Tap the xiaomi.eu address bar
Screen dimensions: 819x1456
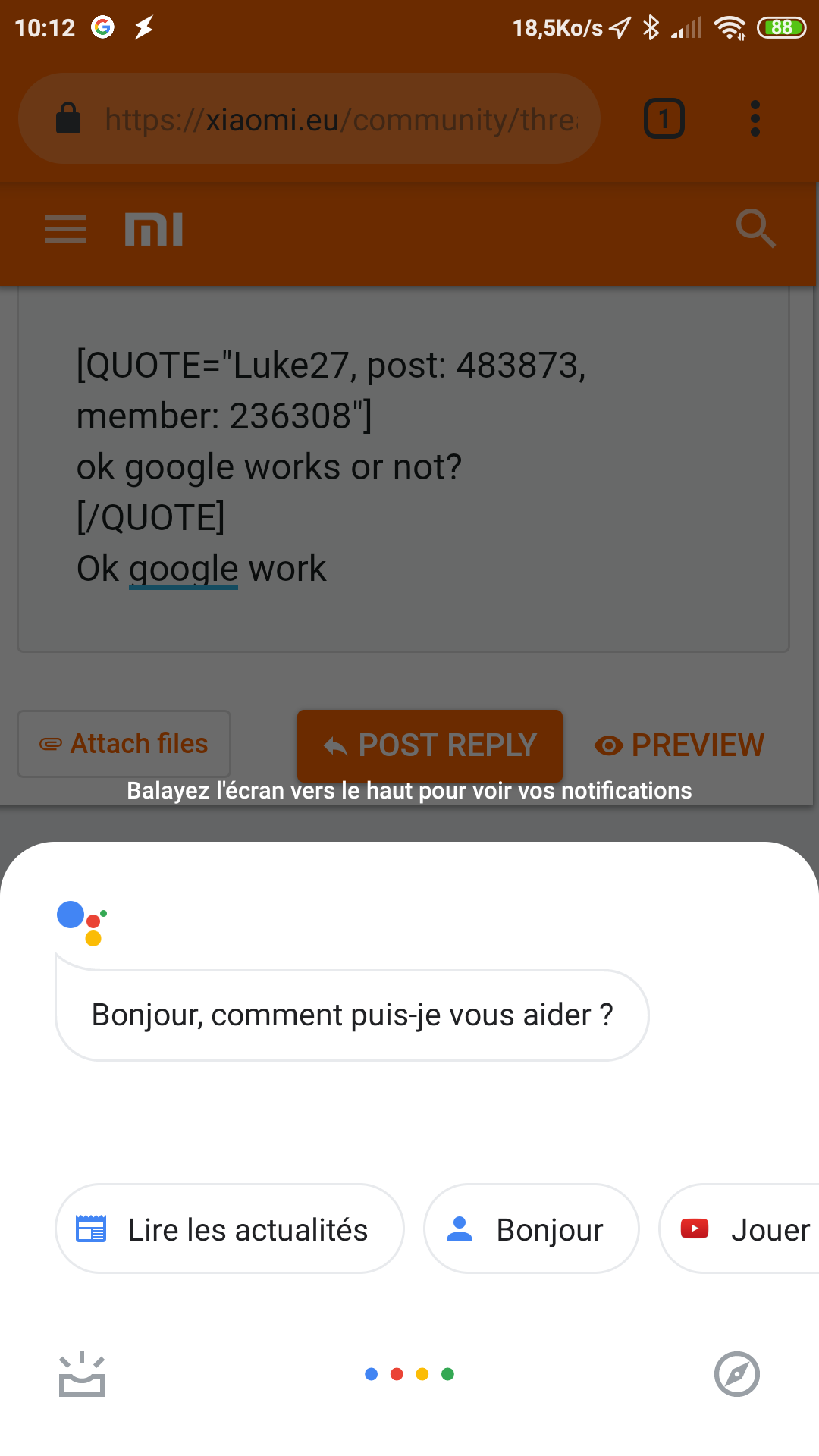point(309,118)
